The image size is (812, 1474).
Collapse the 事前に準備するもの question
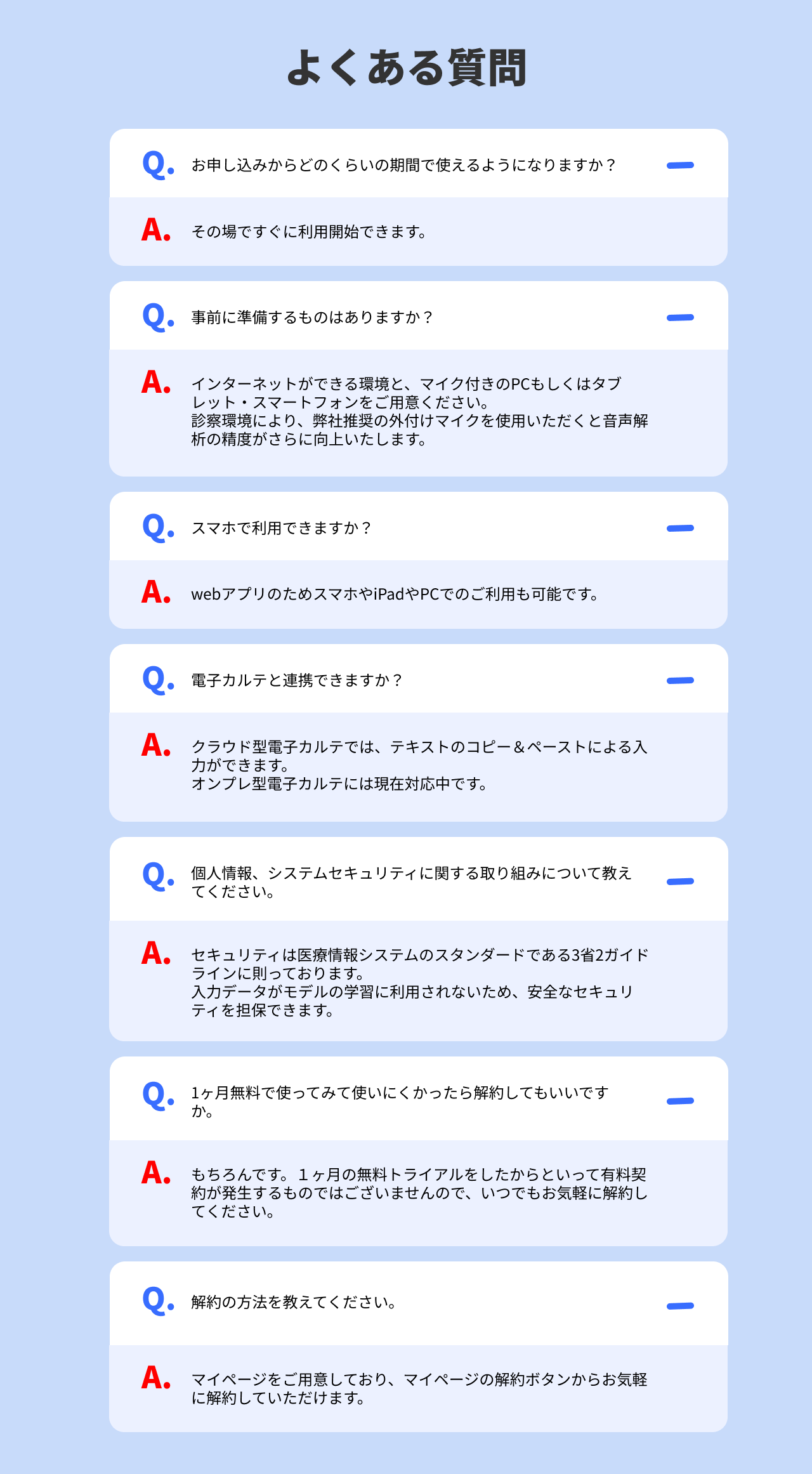(680, 318)
